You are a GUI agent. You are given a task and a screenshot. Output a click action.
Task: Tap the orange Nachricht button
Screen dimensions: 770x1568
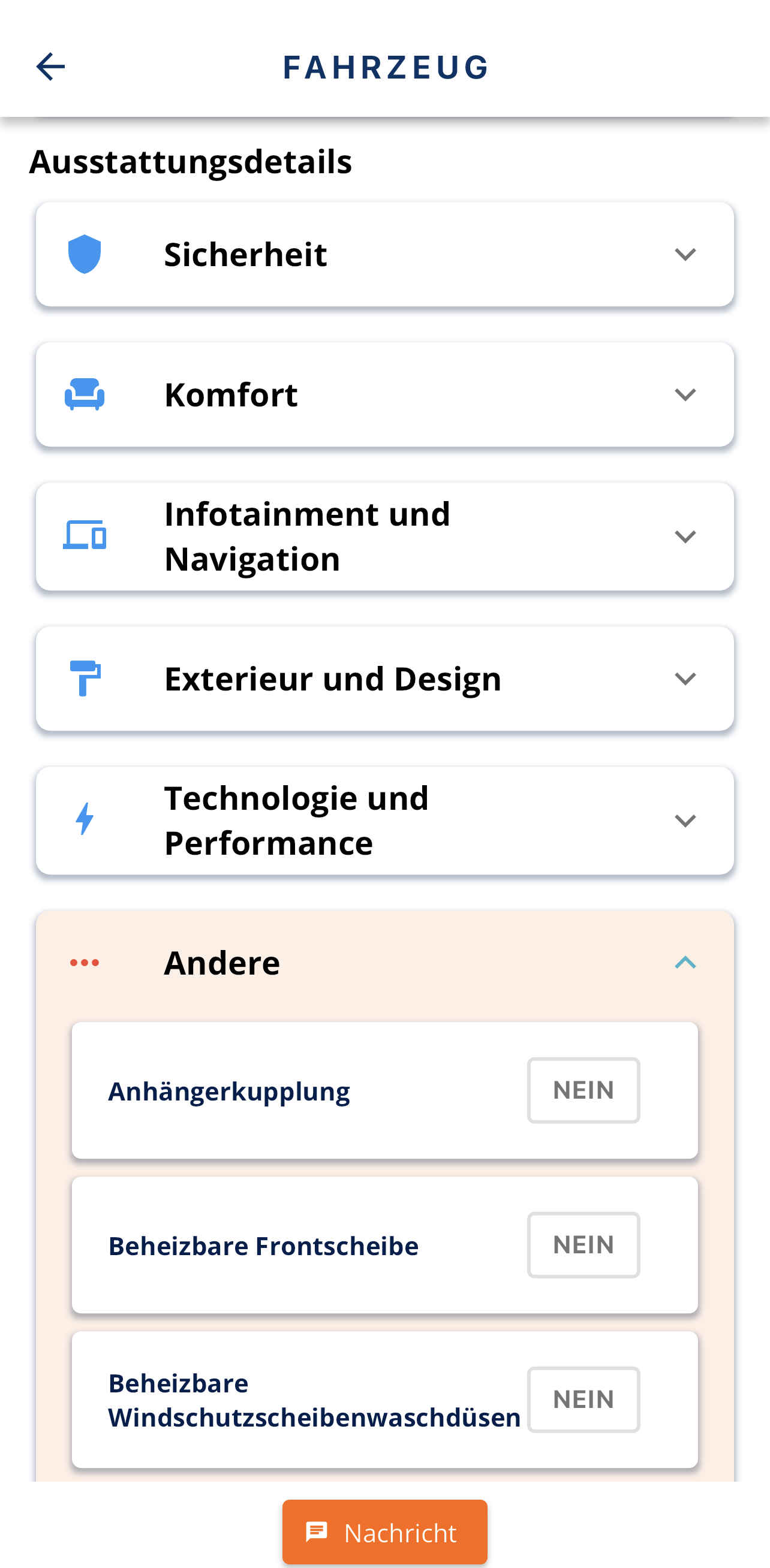[x=384, y=1532]
